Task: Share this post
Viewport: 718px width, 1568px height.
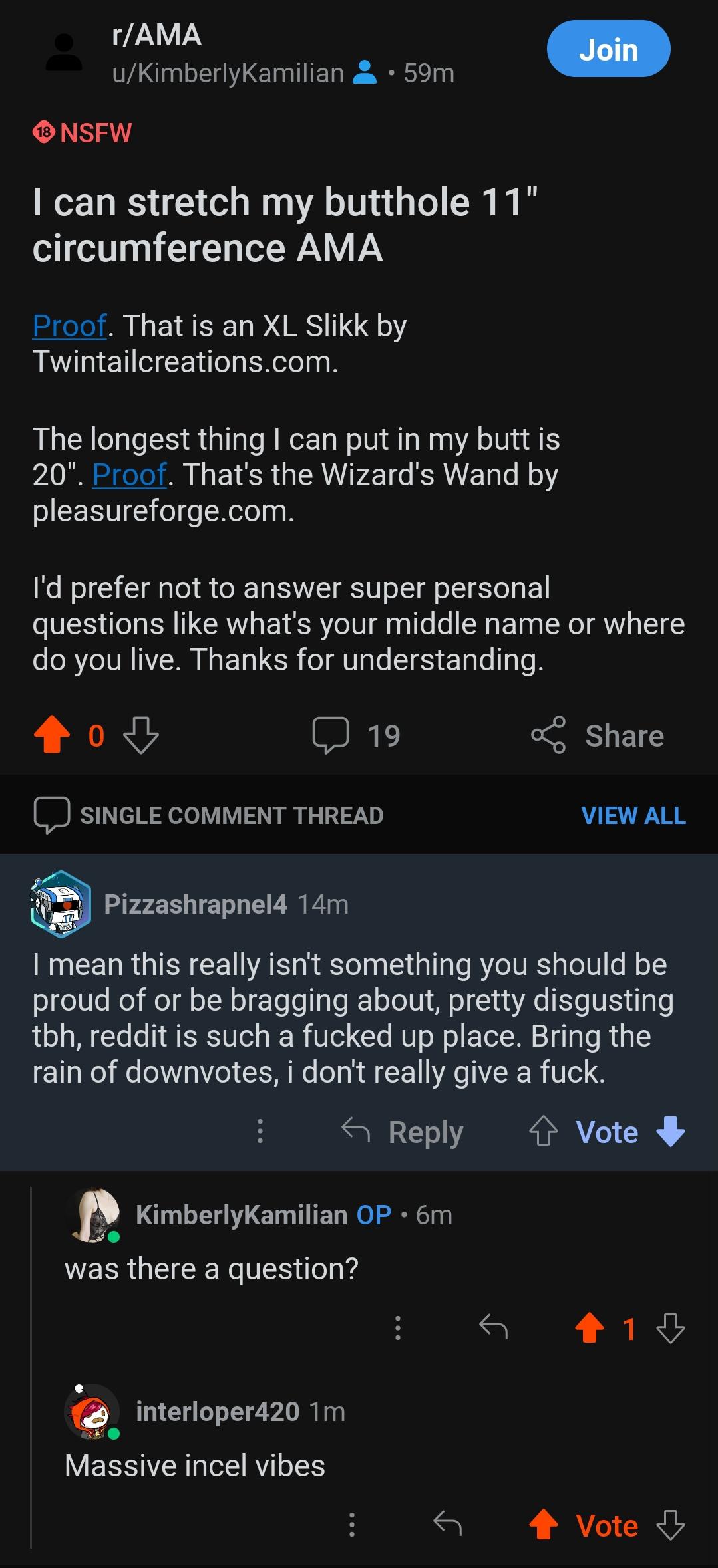Action: 598,735
